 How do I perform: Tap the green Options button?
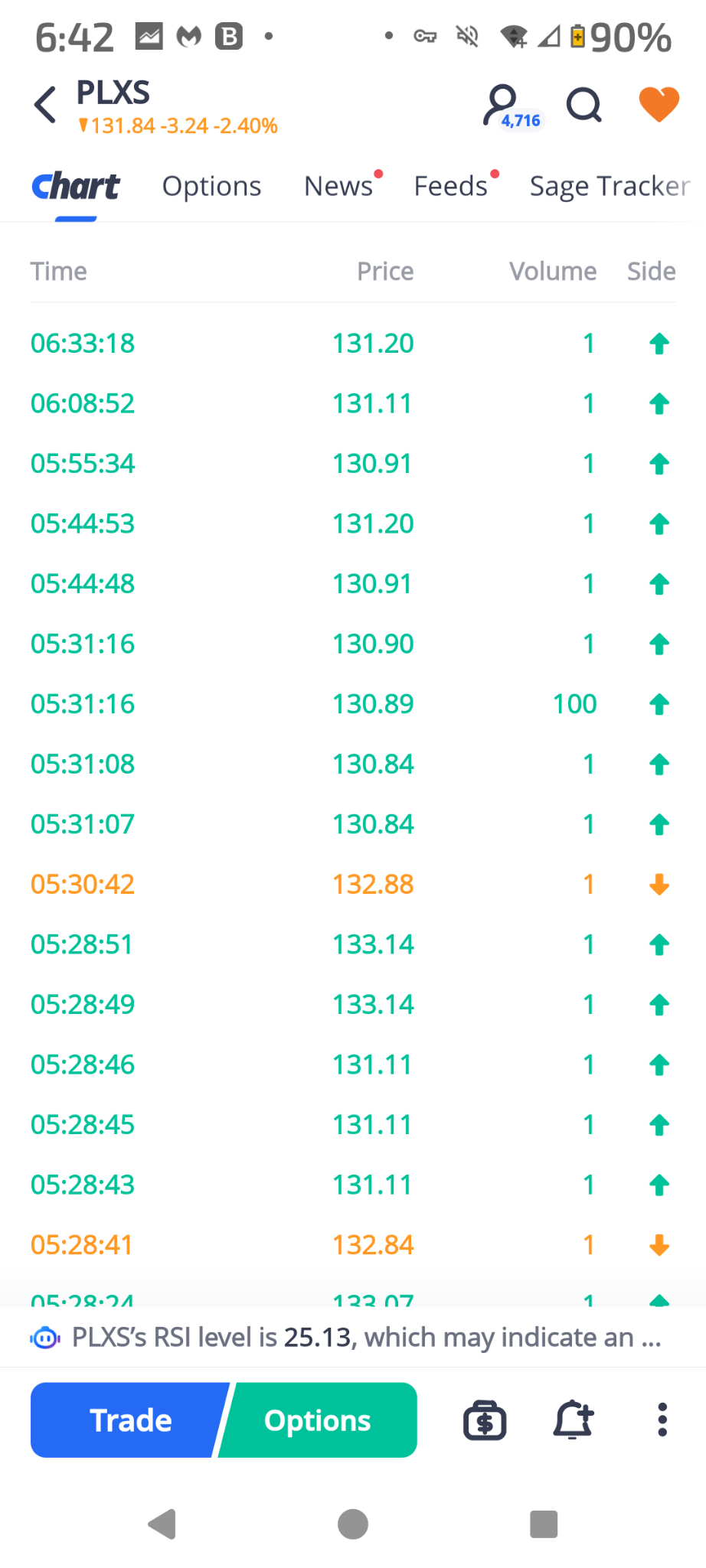(318, 1420)
